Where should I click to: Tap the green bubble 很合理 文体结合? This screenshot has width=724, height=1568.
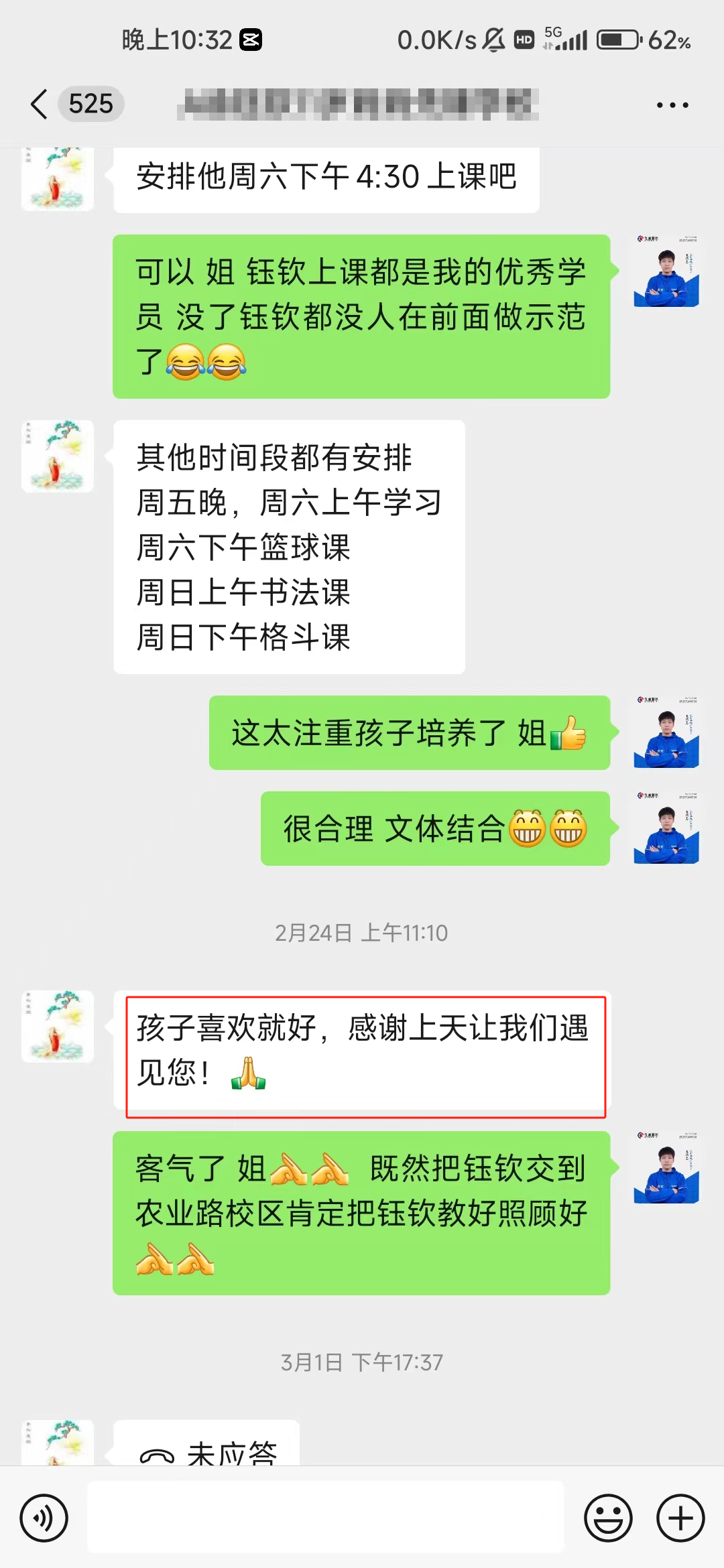tap(434, 830)
